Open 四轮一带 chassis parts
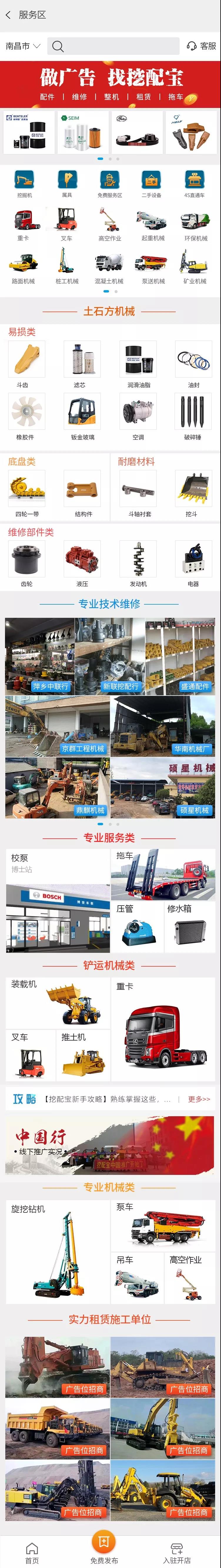Viewport: 221px width, 1568px height. click(27, 494)
